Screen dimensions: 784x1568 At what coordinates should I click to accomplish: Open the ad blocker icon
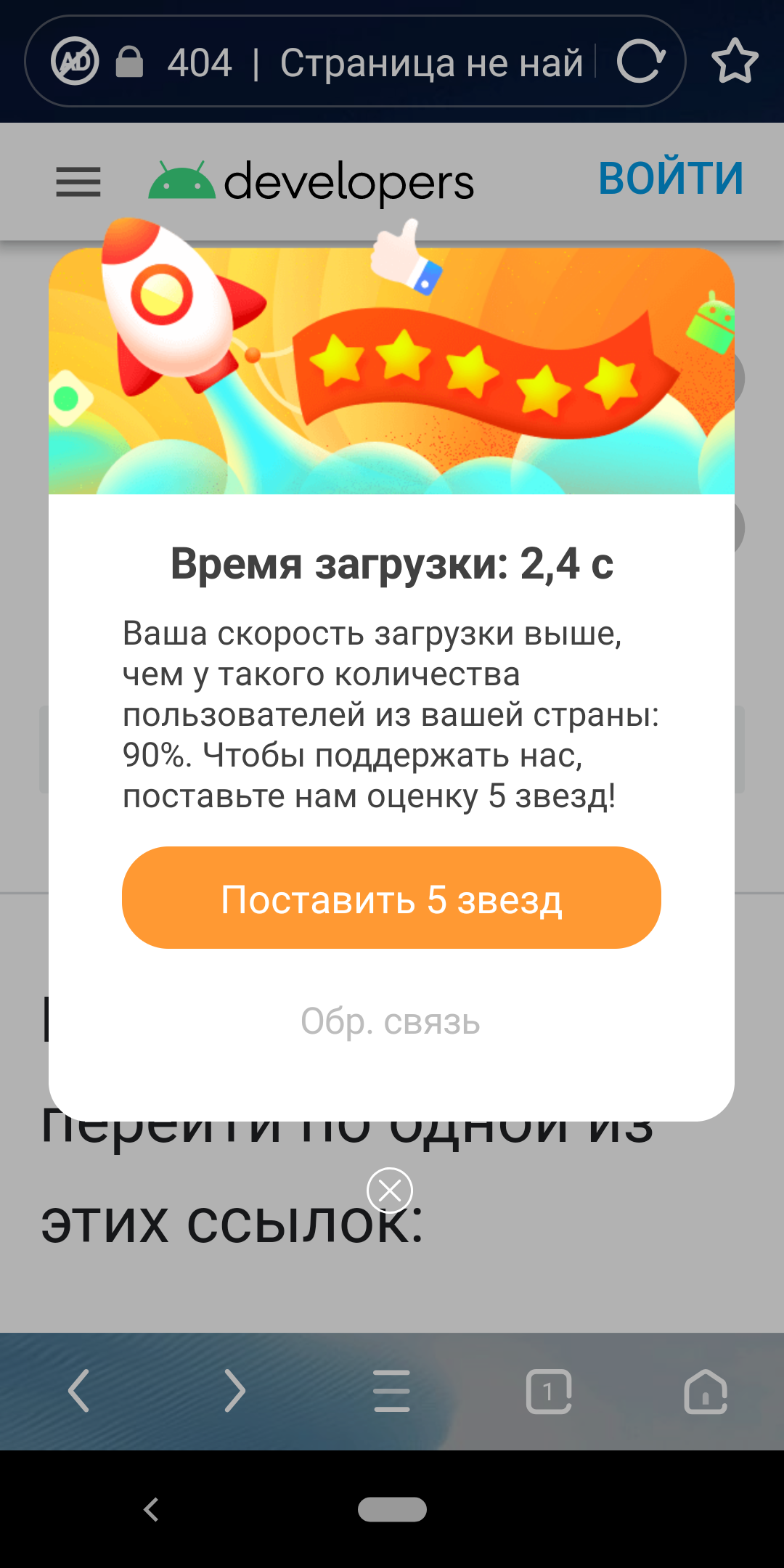pos(75,62)
